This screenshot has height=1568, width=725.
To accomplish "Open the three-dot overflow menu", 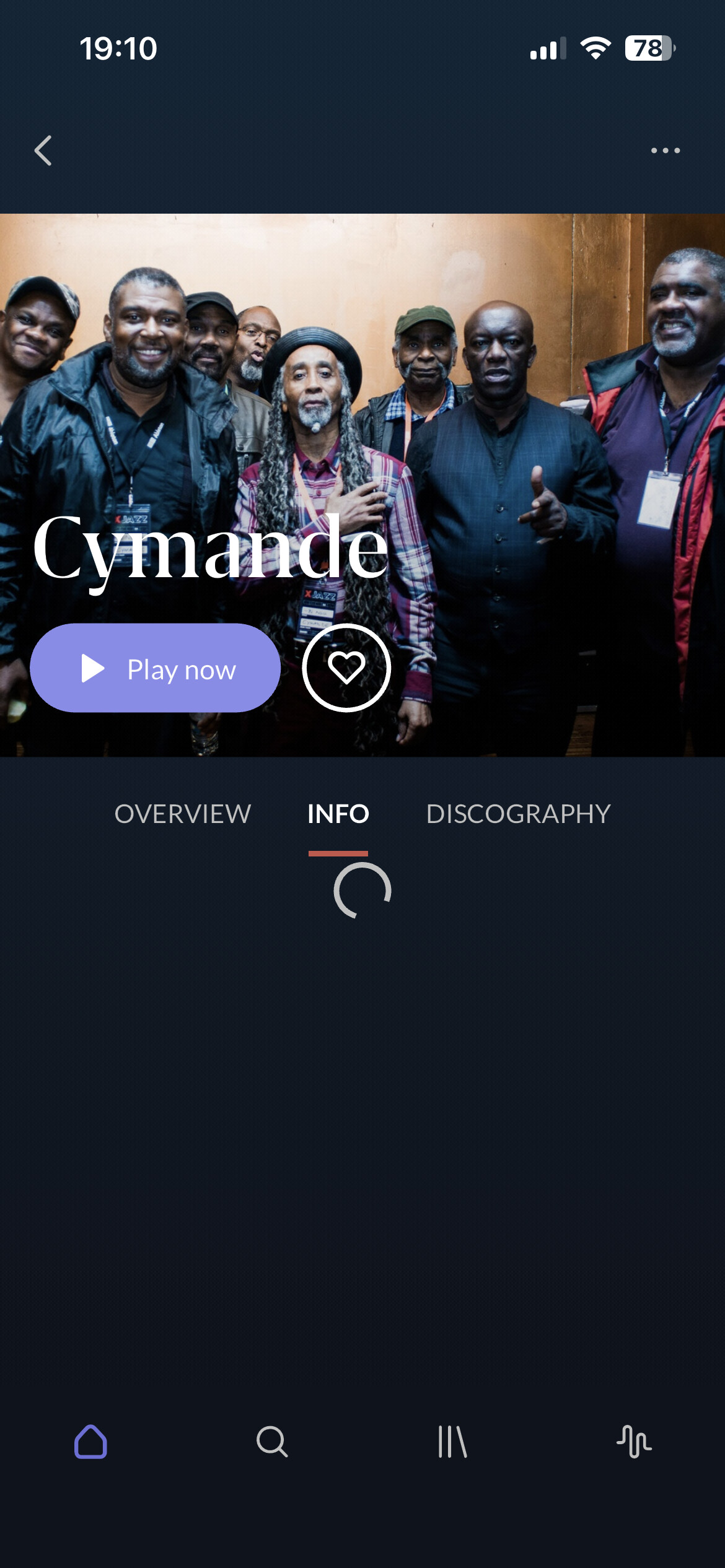I will 666,150.
